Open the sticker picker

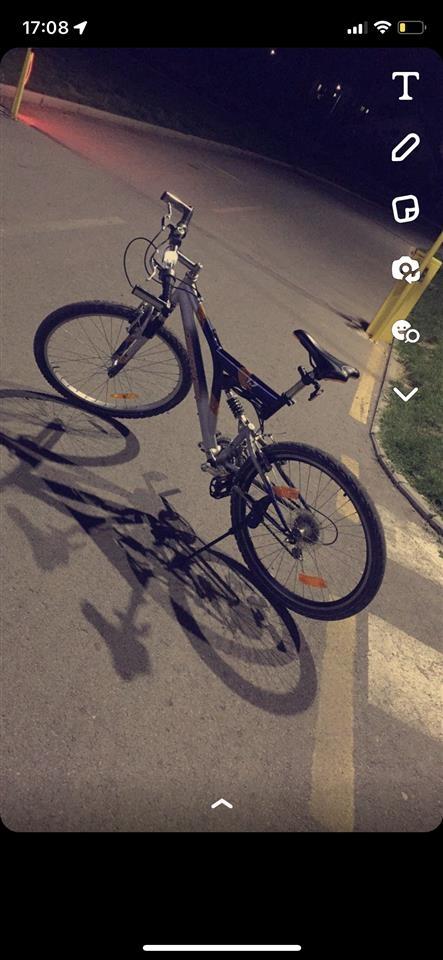click(406, 209)
